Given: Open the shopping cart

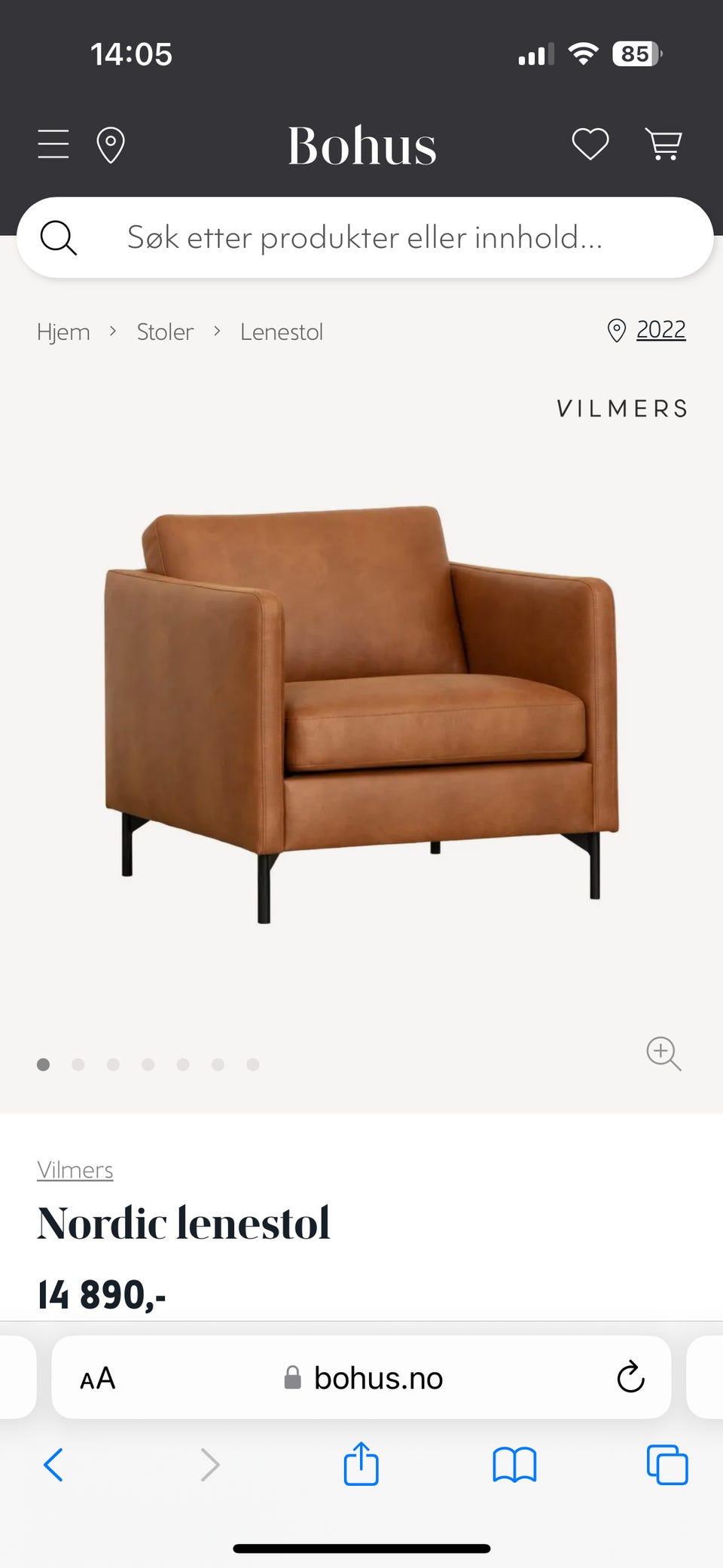Looking at the screenshot, I should pyautogui.click(x=664, y=144).
